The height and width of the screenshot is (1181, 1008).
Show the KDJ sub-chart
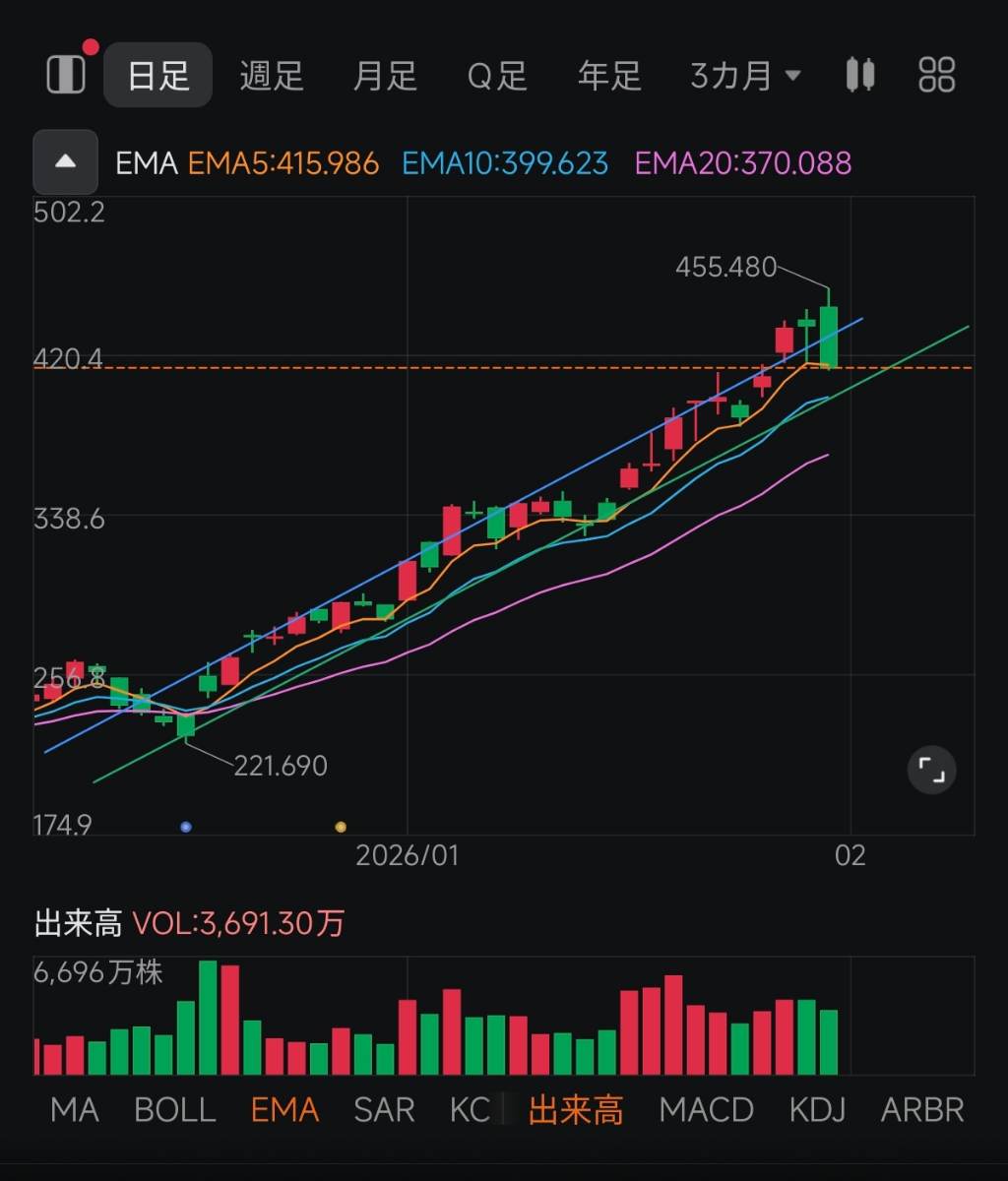(818, 1110)
